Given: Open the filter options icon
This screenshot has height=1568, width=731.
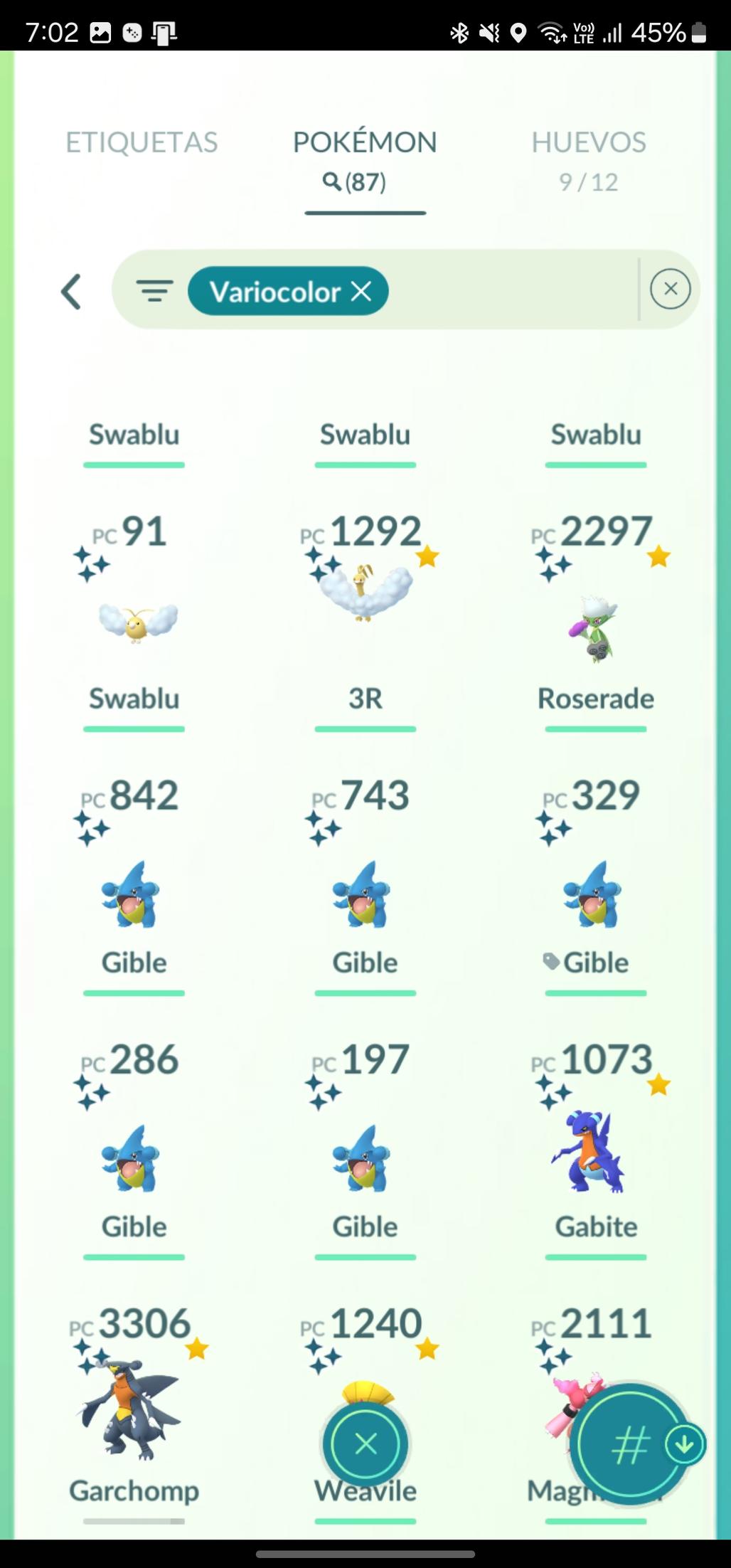Looking at the screenshot, I should click(x=154, y=291).
